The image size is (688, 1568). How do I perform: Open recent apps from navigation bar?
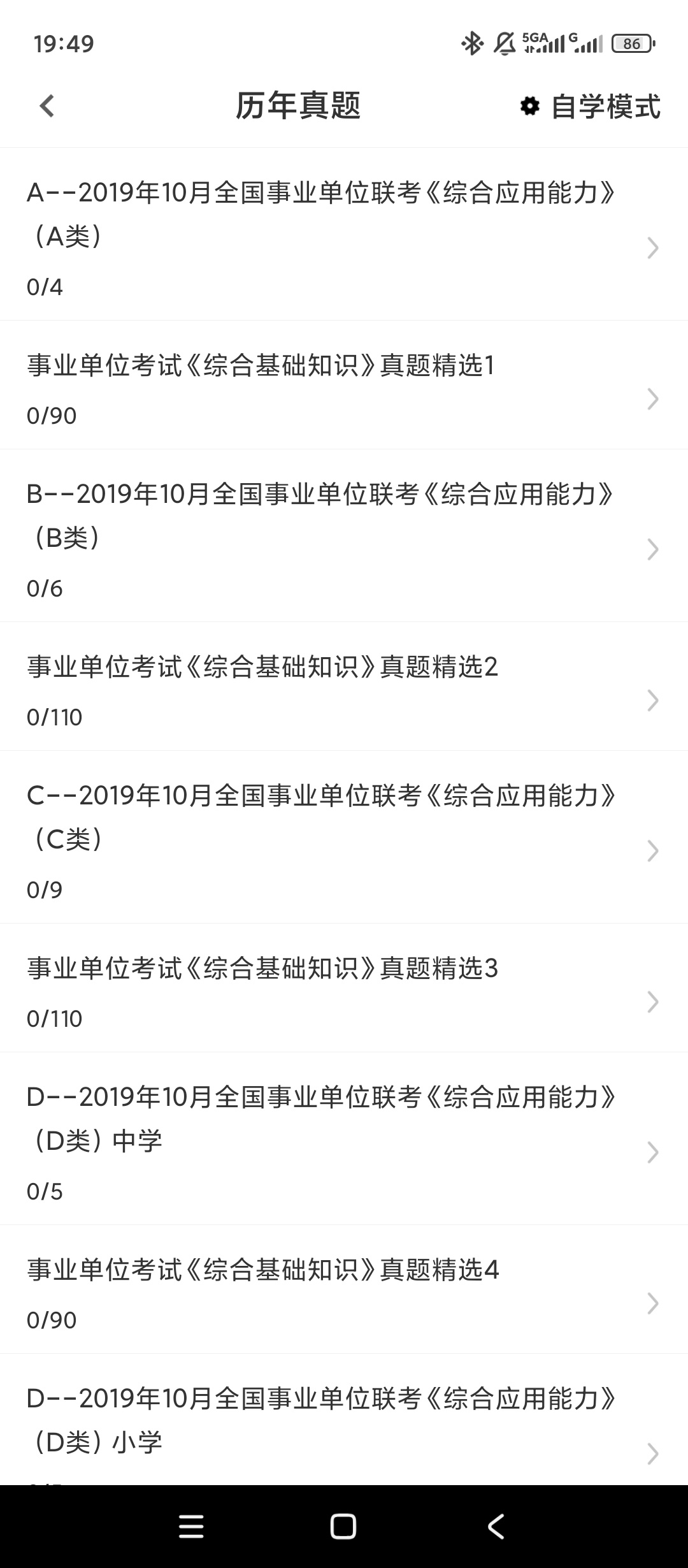pos(191,1527)
